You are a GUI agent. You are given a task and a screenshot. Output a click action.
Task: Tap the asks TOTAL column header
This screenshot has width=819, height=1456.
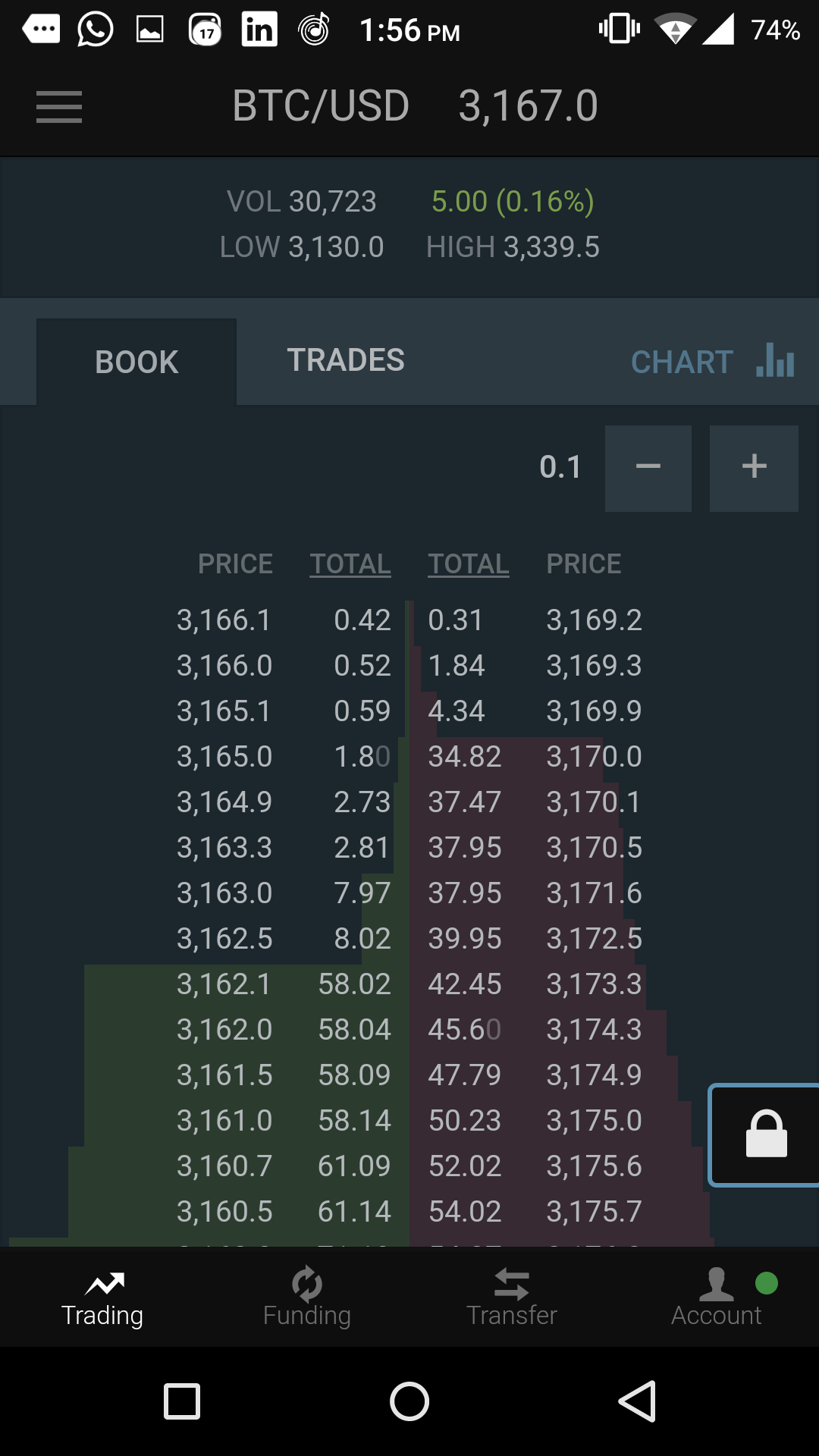469,564
